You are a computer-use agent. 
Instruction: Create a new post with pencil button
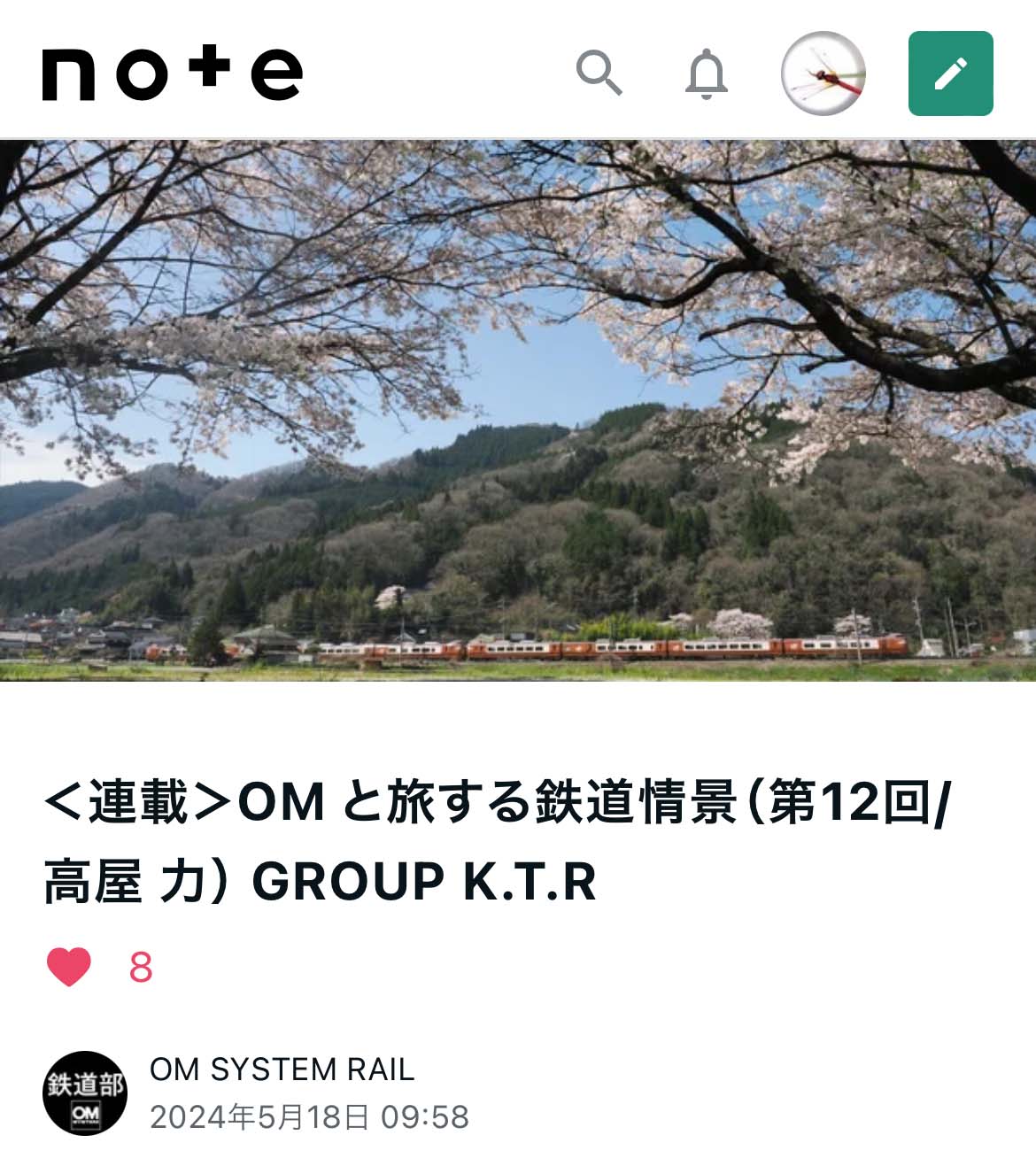pyautogui.click(x=950, y=73)
